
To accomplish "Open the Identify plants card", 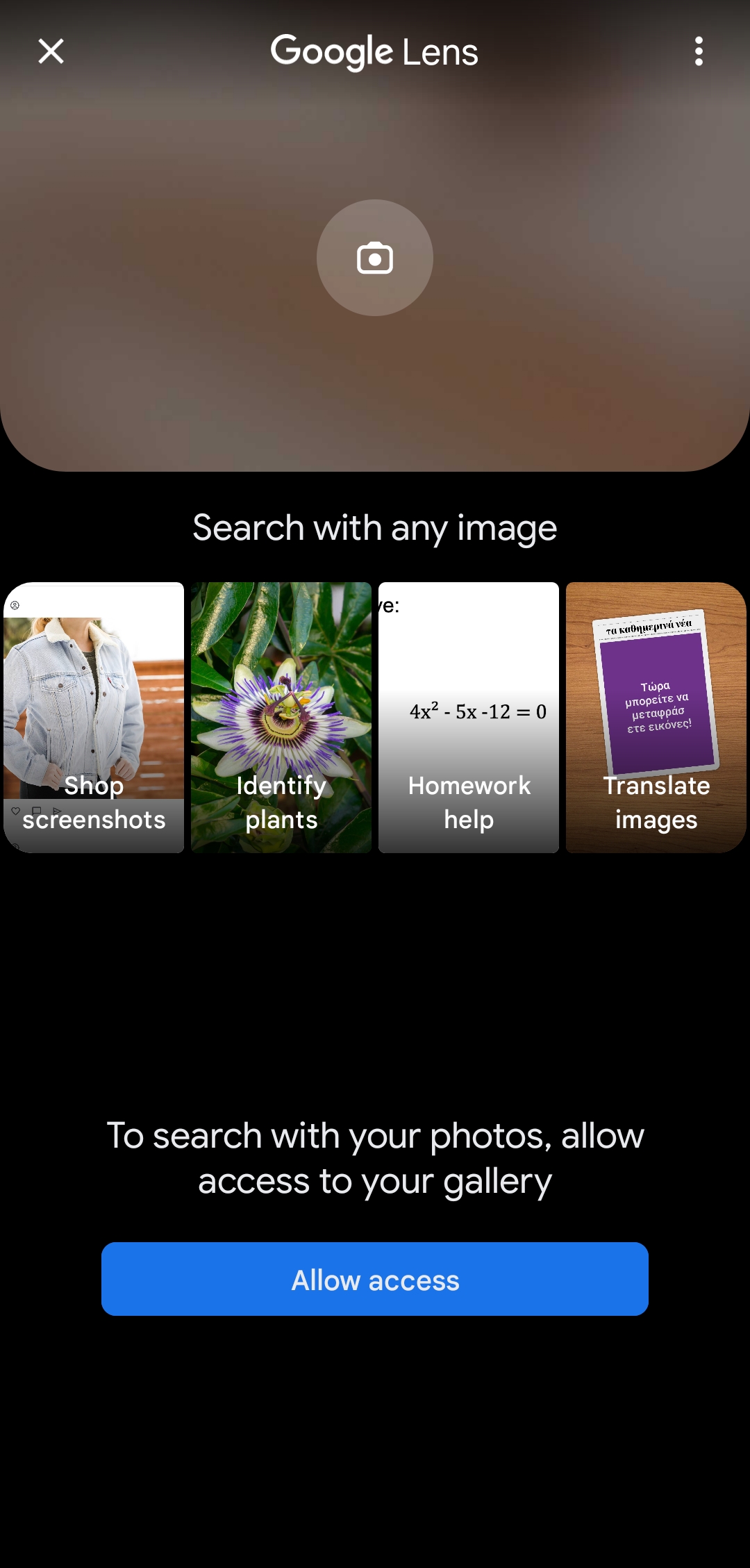I will (x=281, y=717).
